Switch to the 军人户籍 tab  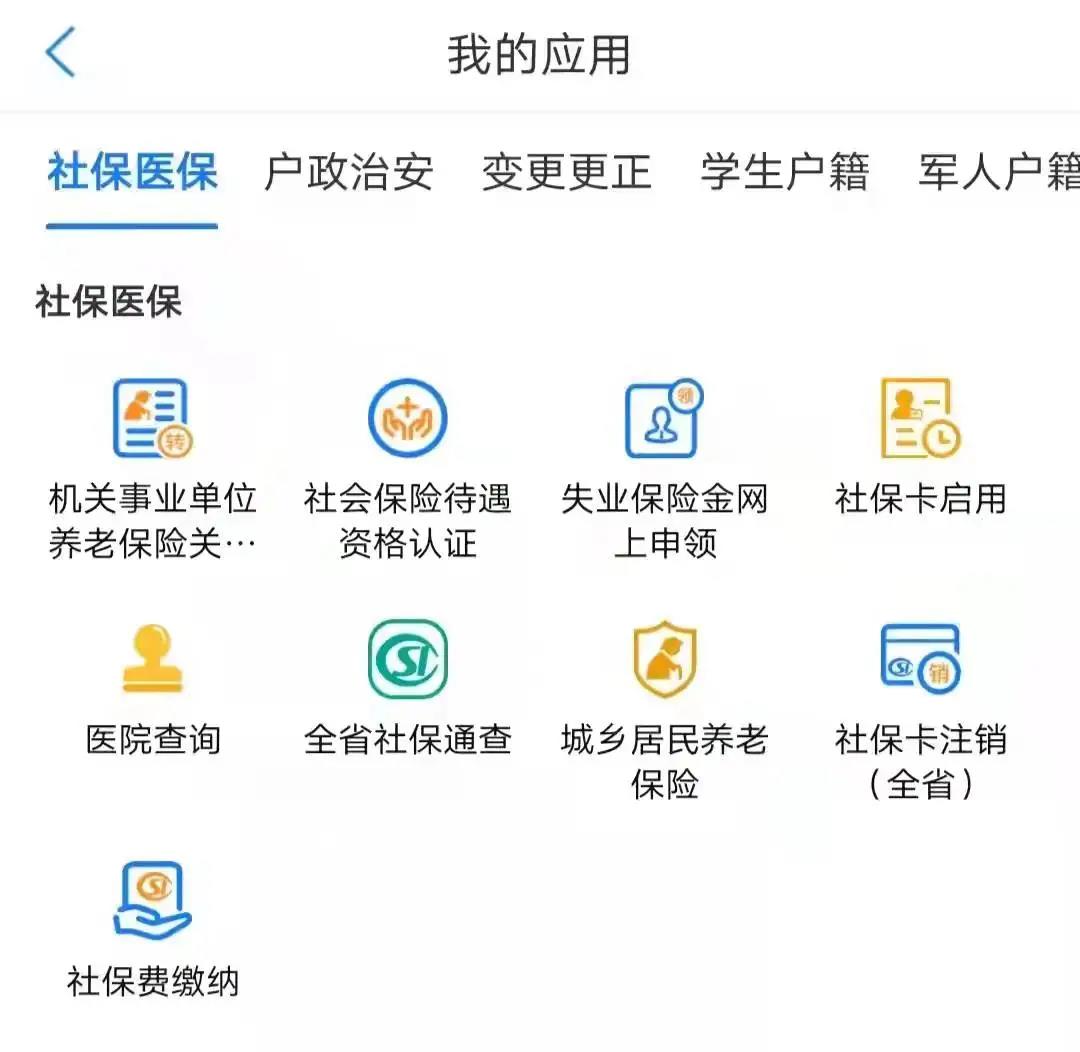pyautogui.click(x=998, y=173)
